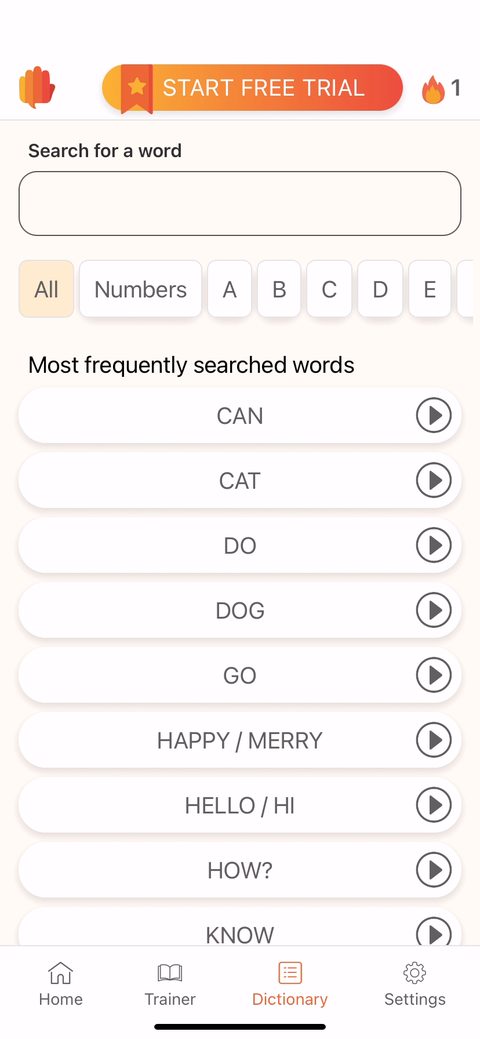Image resolution: width=480 pixels, height=1039 pixels.
Task: Filter dictionary by letter C
Action: coord(329,289)
